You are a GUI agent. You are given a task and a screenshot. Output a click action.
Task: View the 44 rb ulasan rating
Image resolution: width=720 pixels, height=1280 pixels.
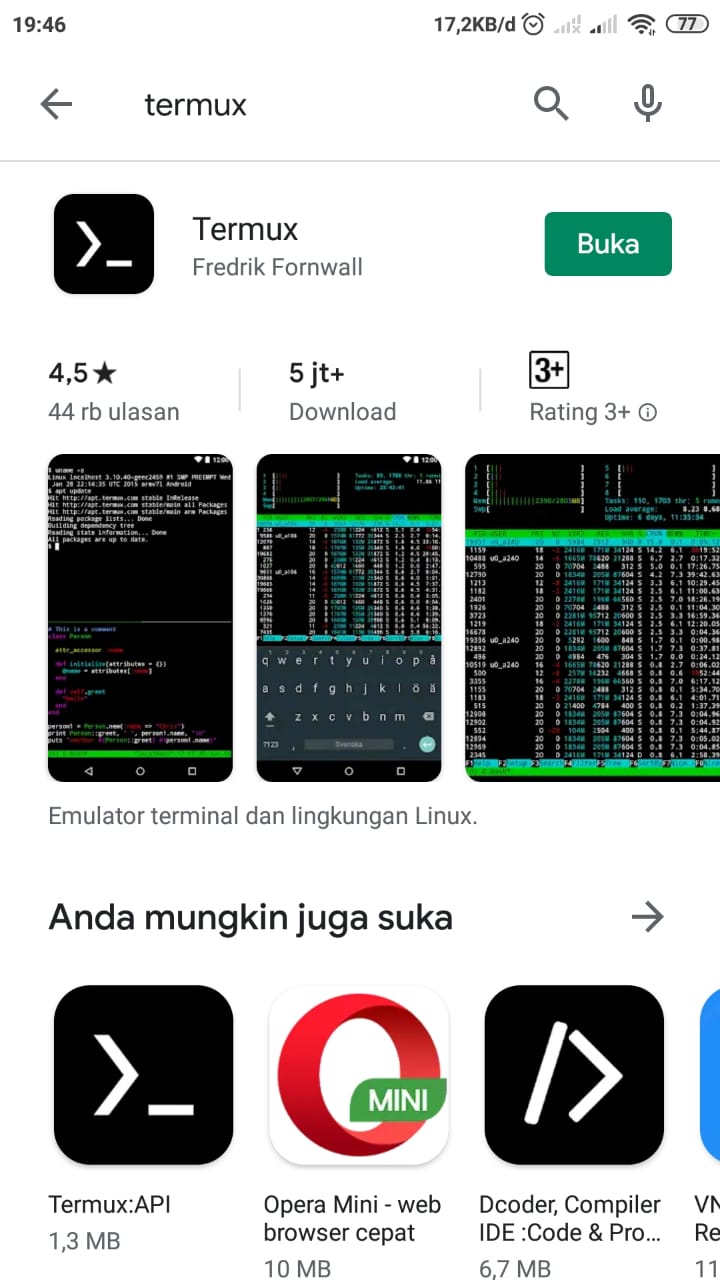113,391
